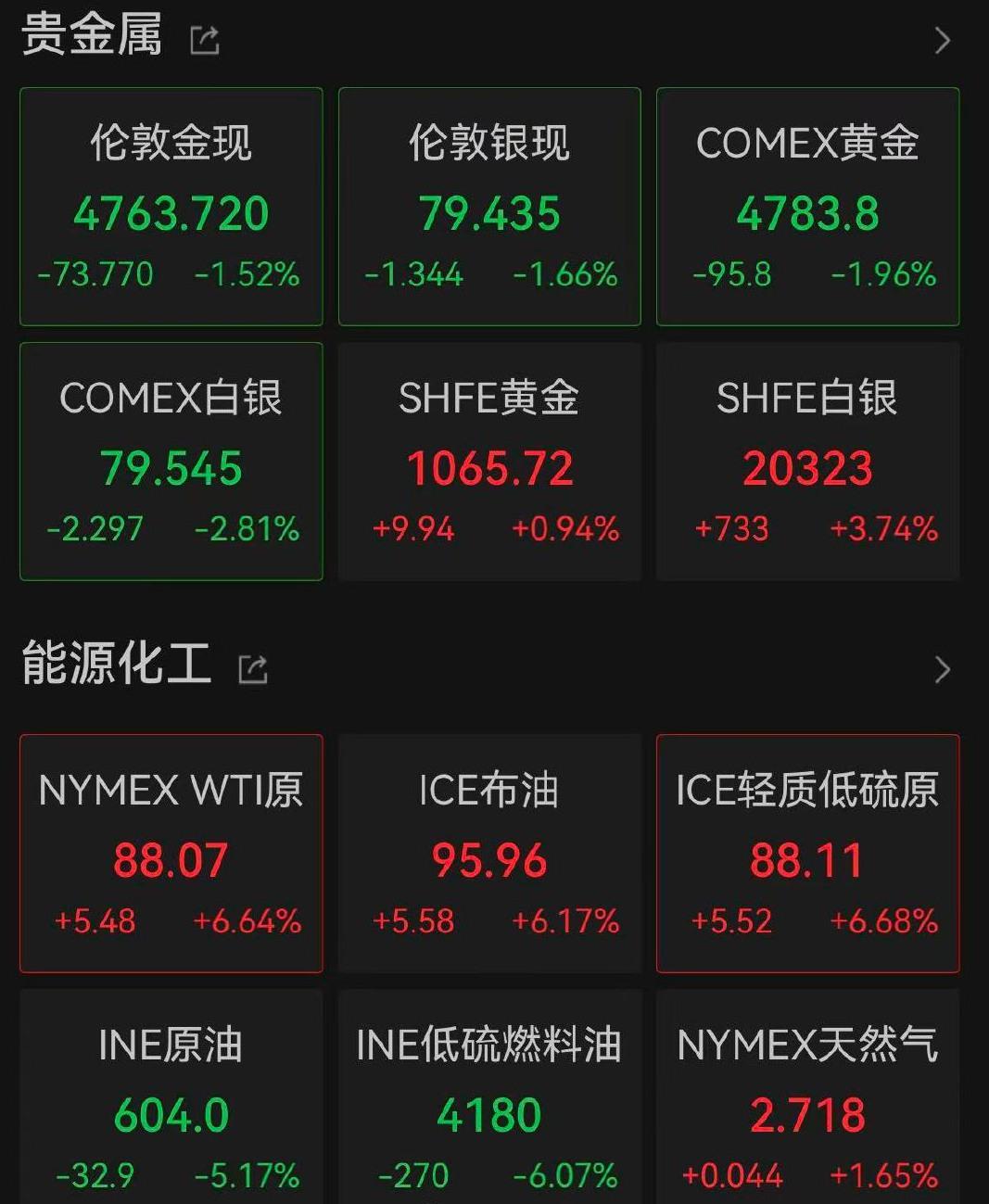Open the INE低硫燃料油 card

click(x=489, y=1094)
